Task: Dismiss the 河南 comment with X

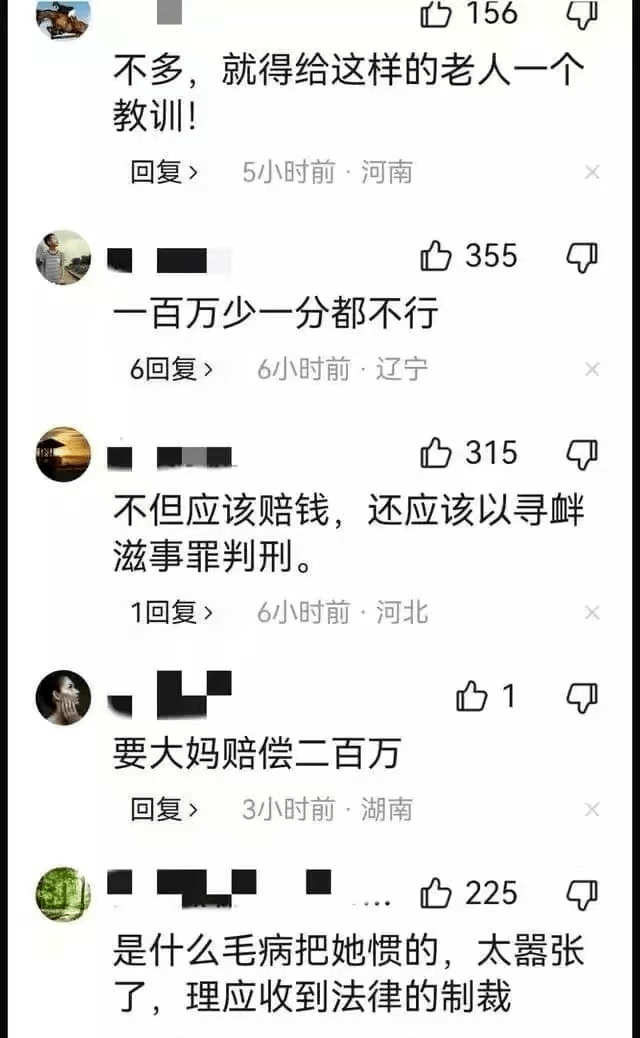Action: 592,172
